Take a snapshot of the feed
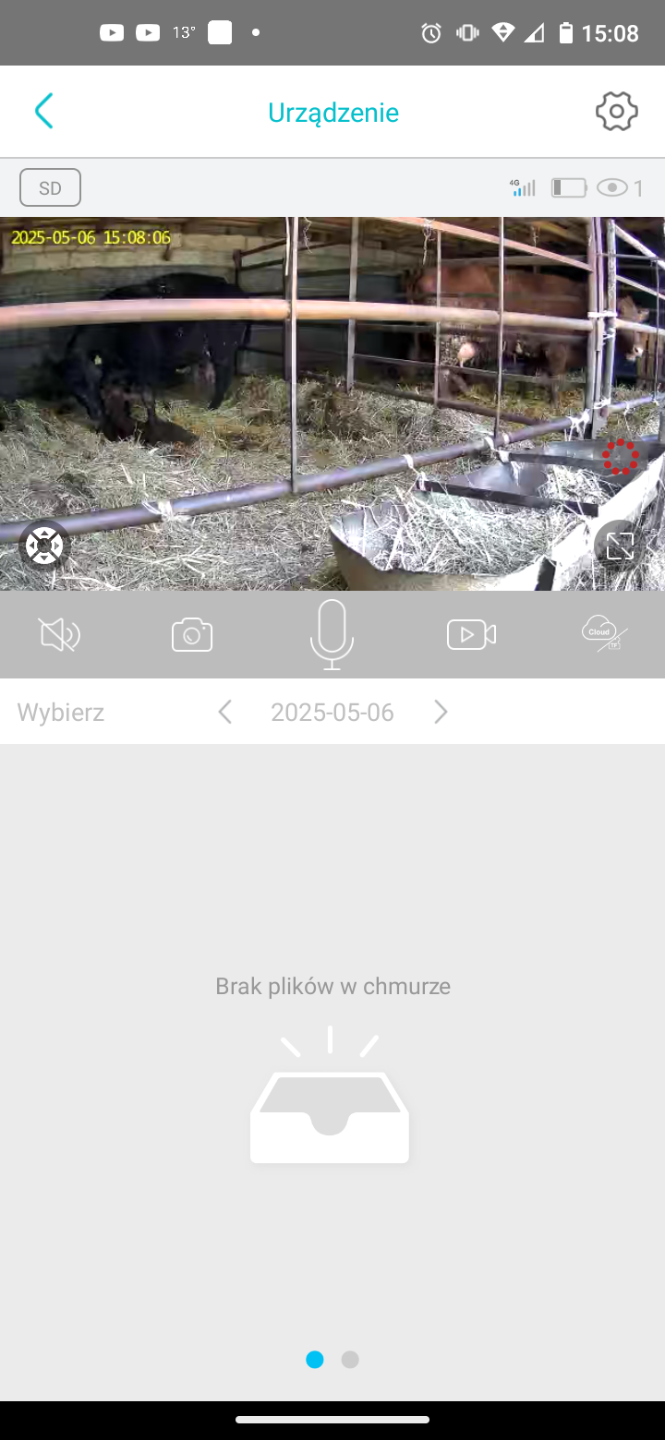 tap(192, 635)
